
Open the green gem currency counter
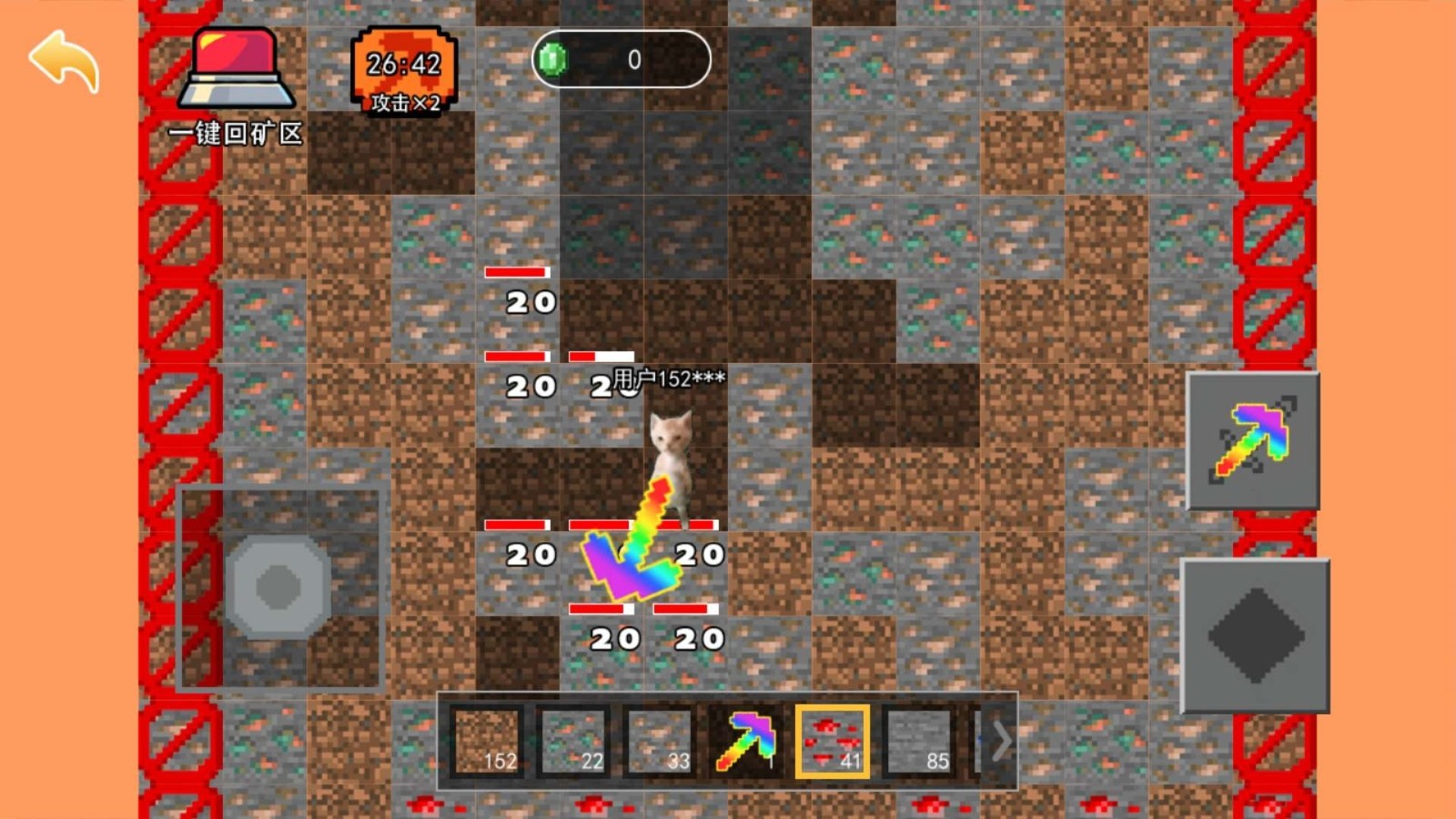[x=621, y=60]
